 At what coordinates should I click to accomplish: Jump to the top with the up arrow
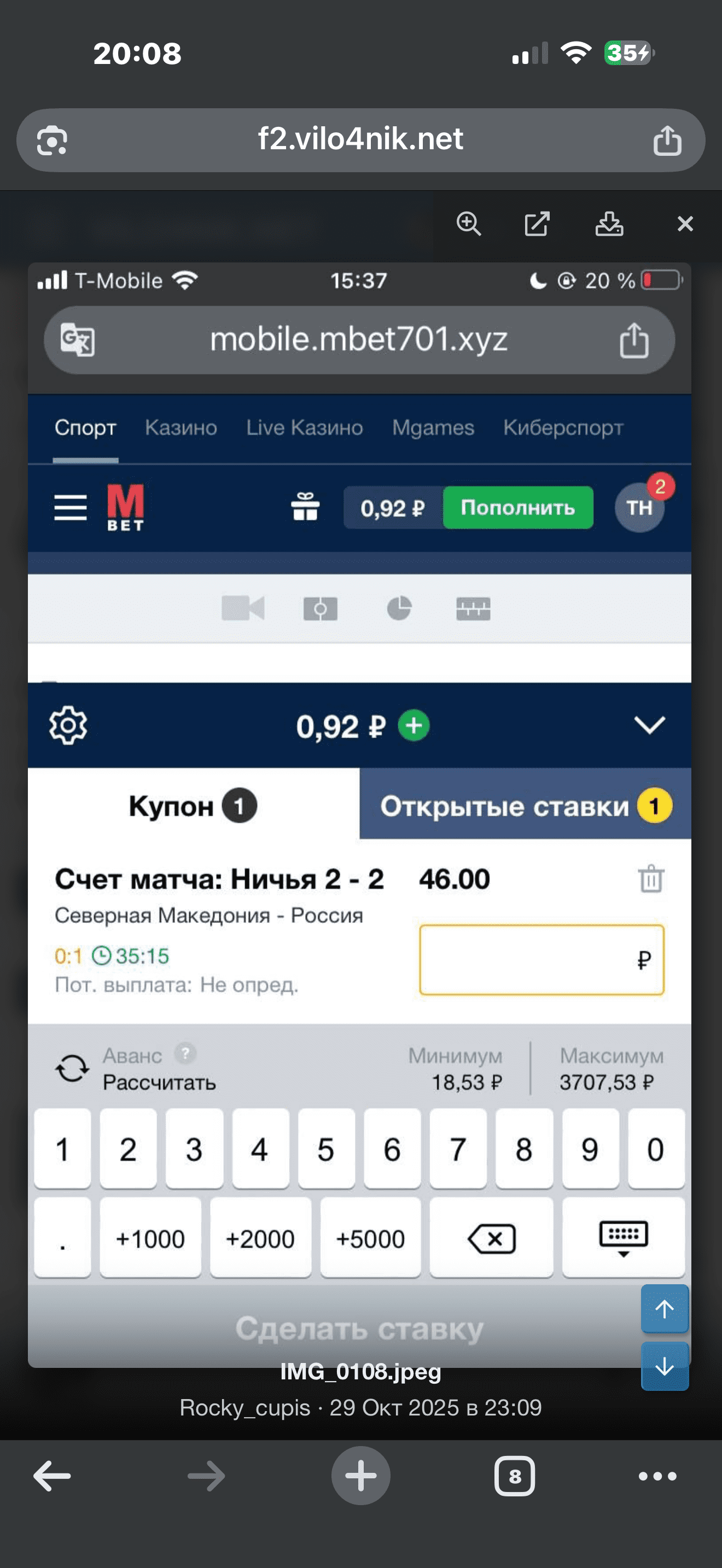664,1308
